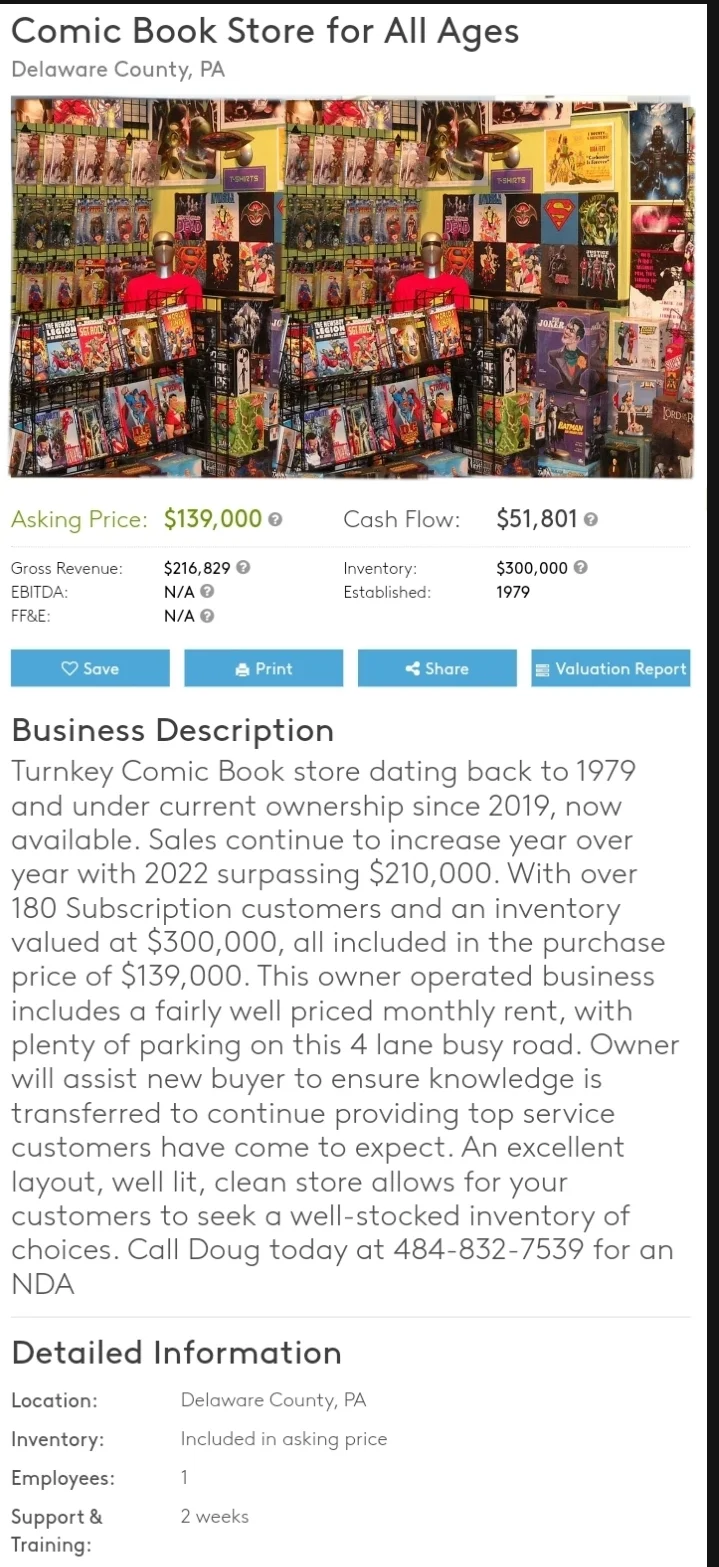The image size is (719, 1567).
Task: Tap the Gross Revenue info icon
Action: click(x=243, y=568)
